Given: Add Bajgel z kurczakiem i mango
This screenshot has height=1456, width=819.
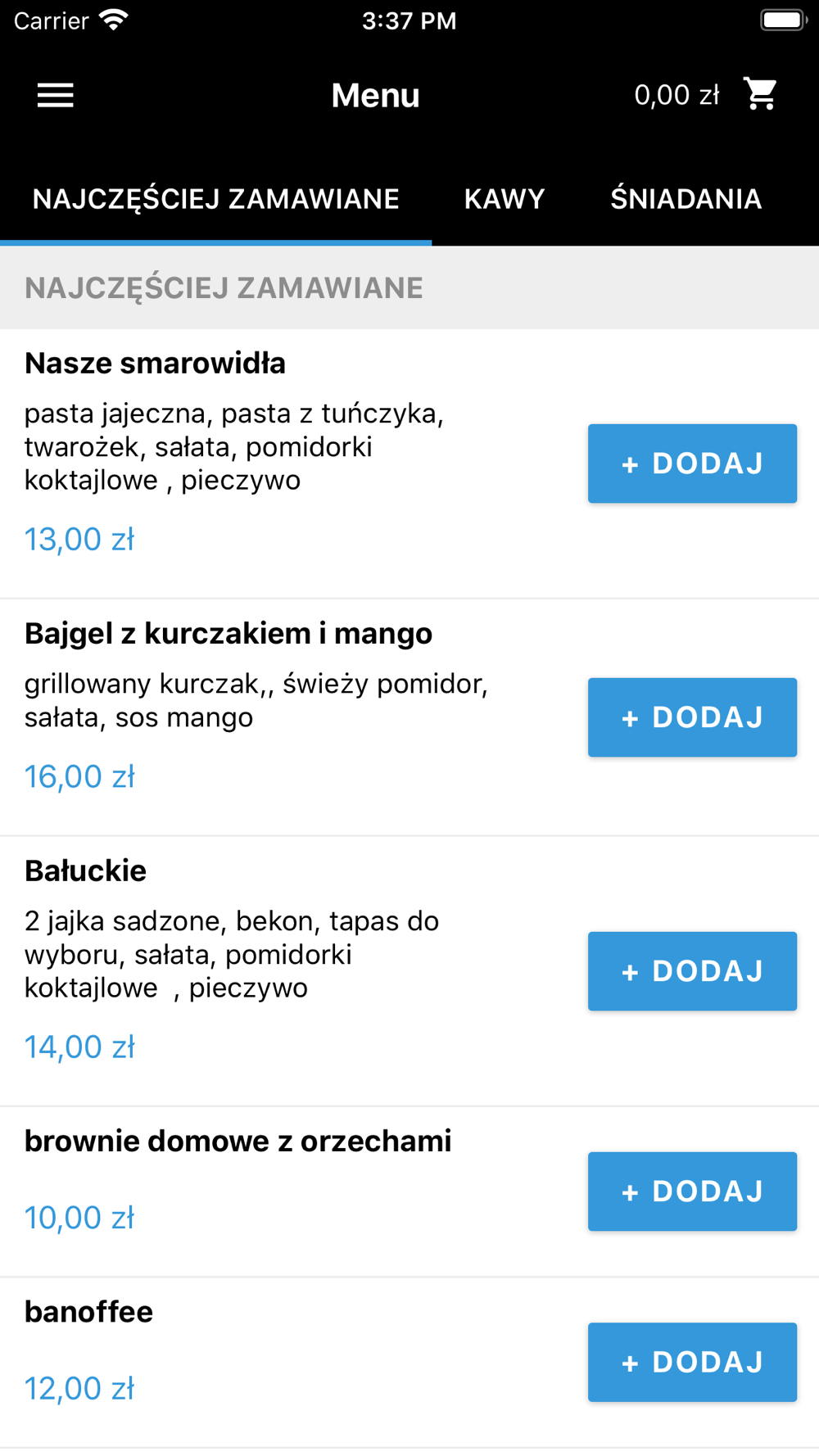Looking at the screenshot, I should [x=692, y=717].
